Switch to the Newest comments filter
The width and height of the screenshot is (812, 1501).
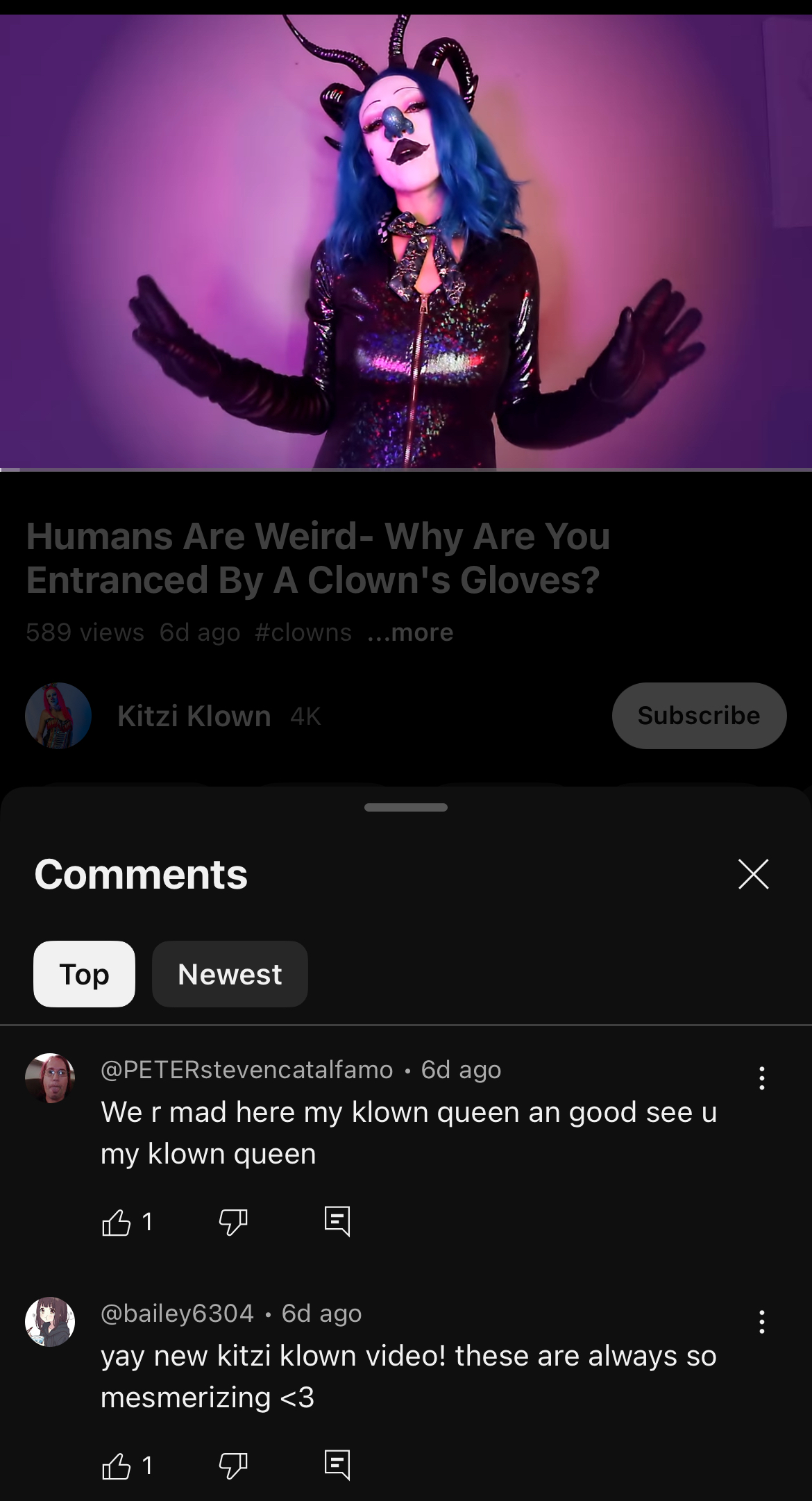[x=230, y=974]
